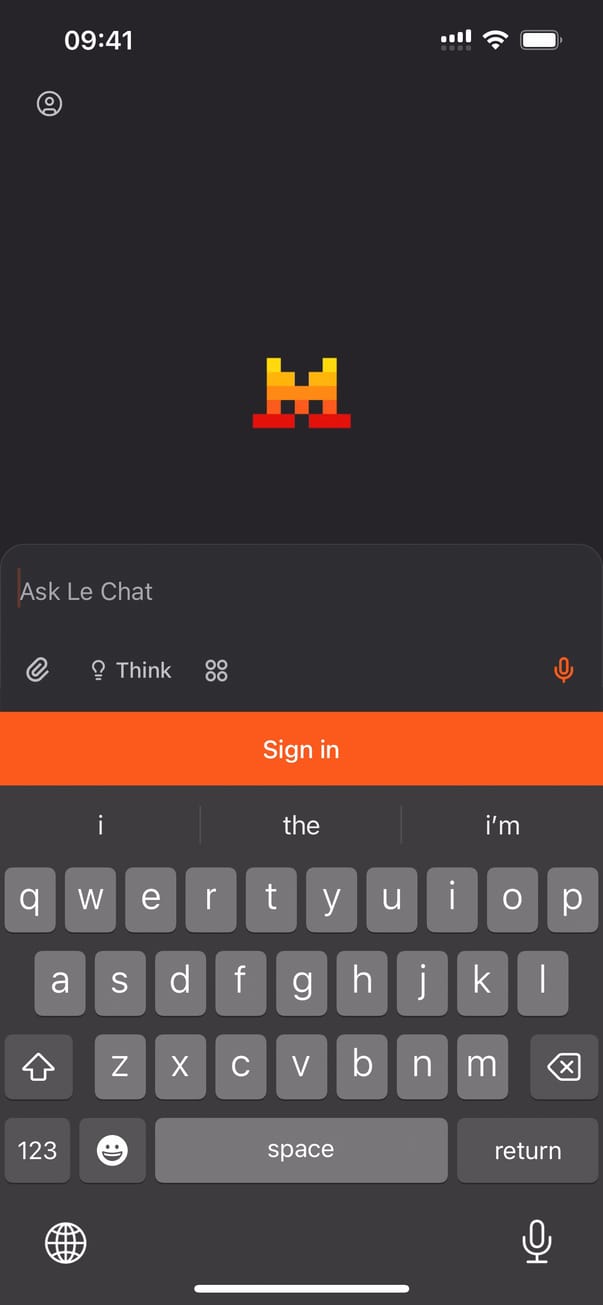The height and width of the screenshot is (1305, 603).
Task: Insert the suggested word "the"
Action: point(301,825)
